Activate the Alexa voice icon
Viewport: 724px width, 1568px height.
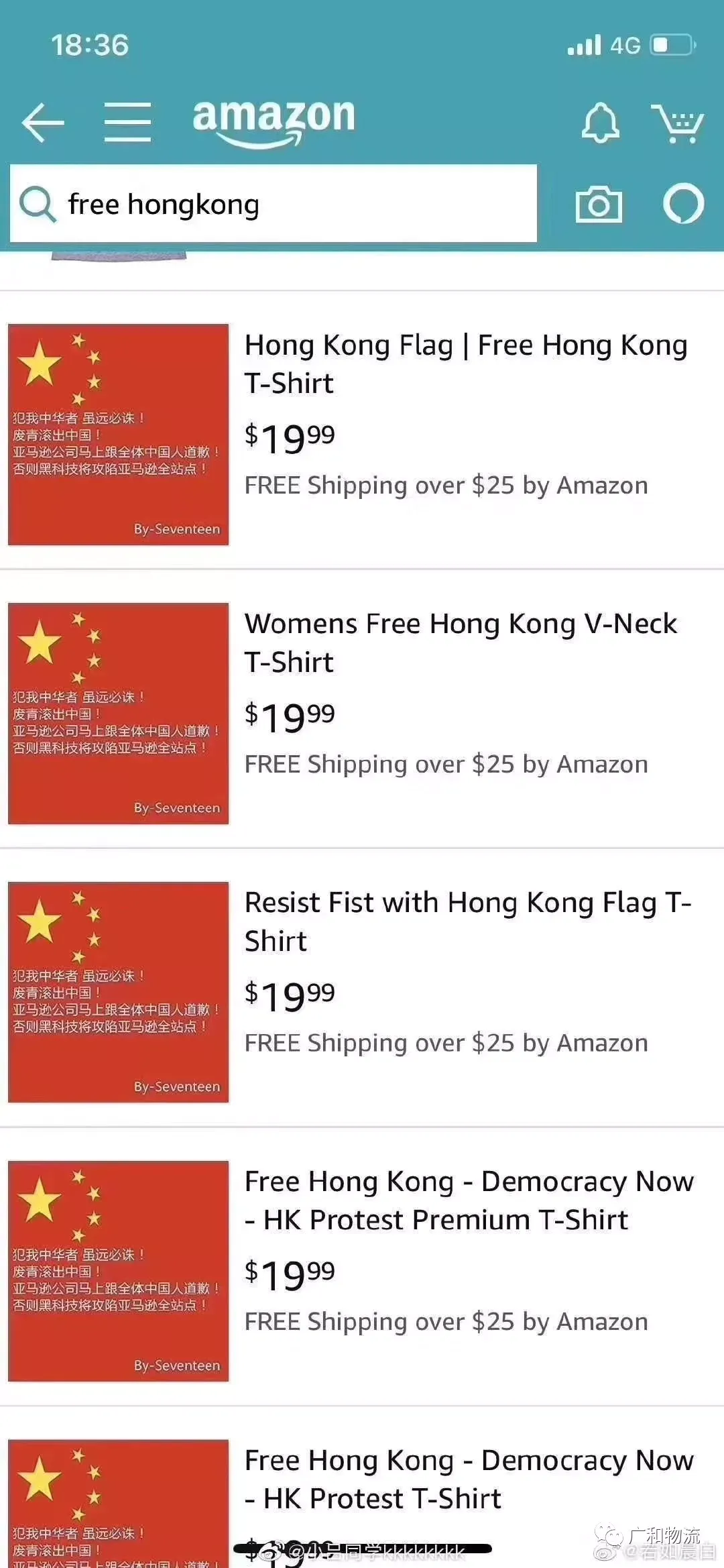pos(683,204)
